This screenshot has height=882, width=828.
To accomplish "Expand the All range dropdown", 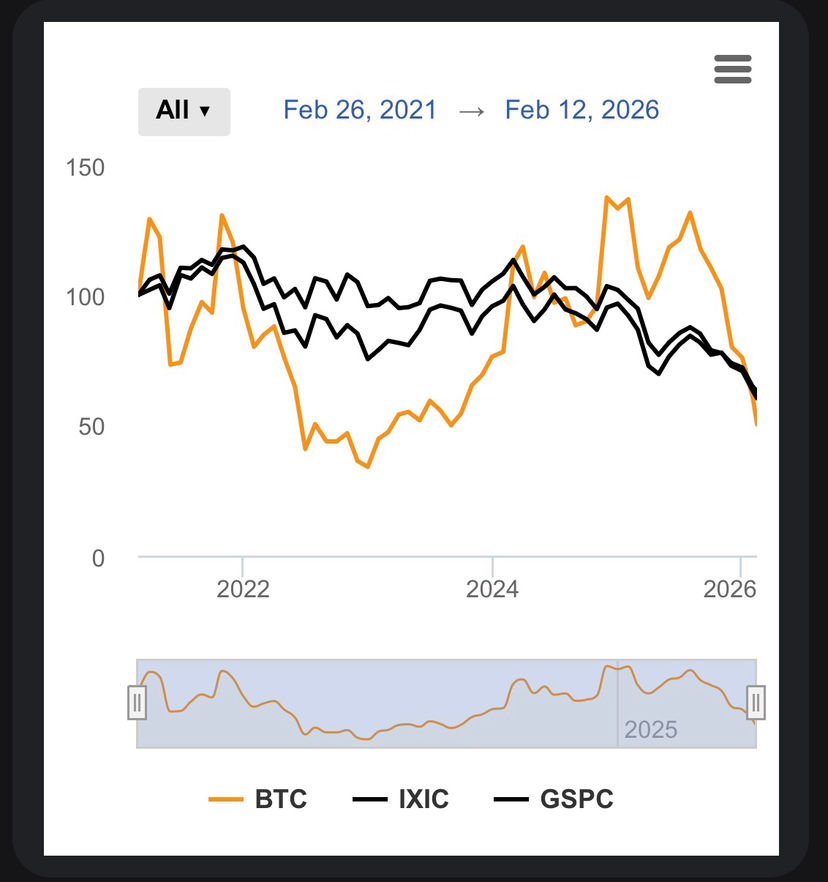I will pyautogui.click(x=184, y=111).
